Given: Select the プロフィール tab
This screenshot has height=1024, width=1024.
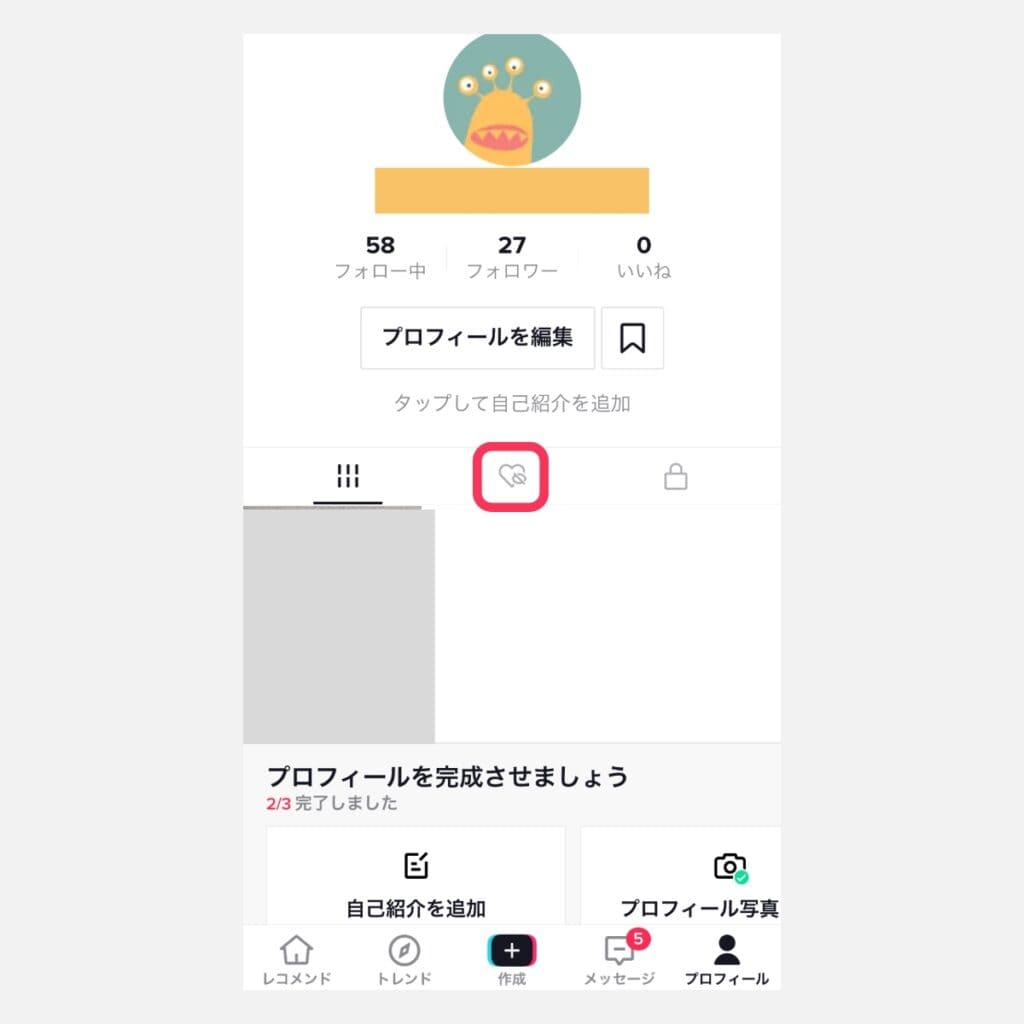Looking at the screenshot, I should point(727,960).
